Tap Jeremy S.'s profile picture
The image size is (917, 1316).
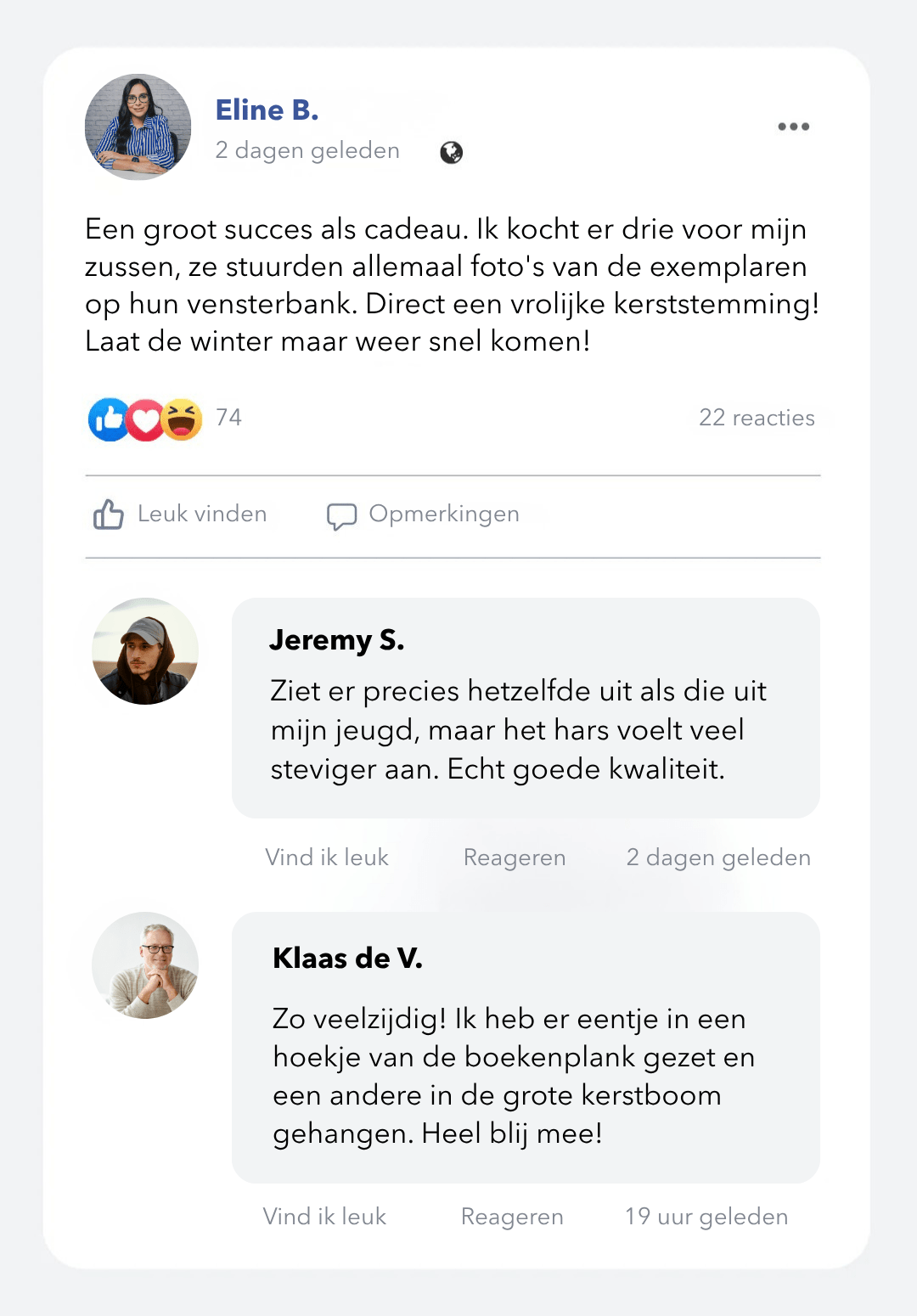(x=145, y=651)
